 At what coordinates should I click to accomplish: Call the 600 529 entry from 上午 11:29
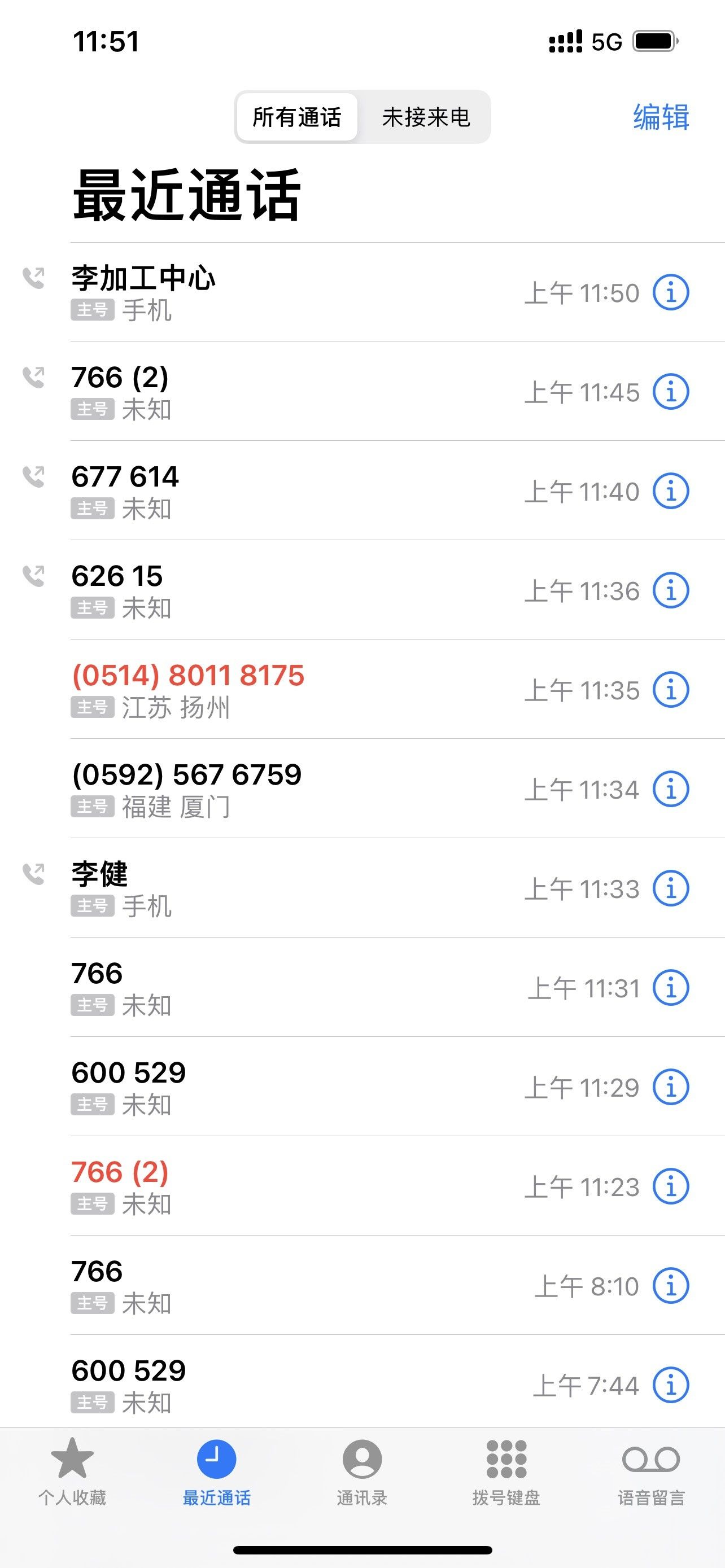click(x=243, y=1087)
